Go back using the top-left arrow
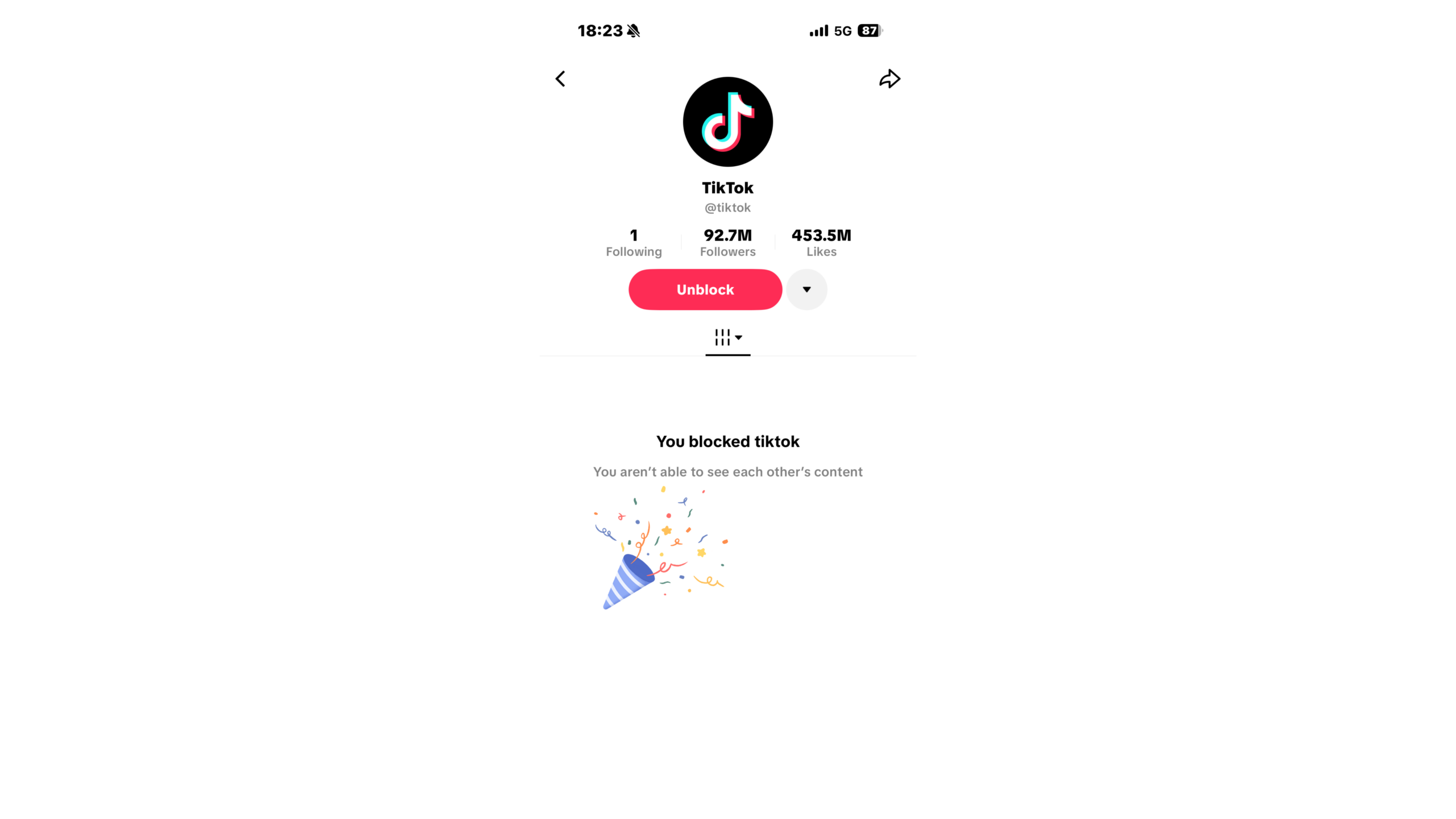Viewport: 1456px width, 819px height. coord(560,78)
